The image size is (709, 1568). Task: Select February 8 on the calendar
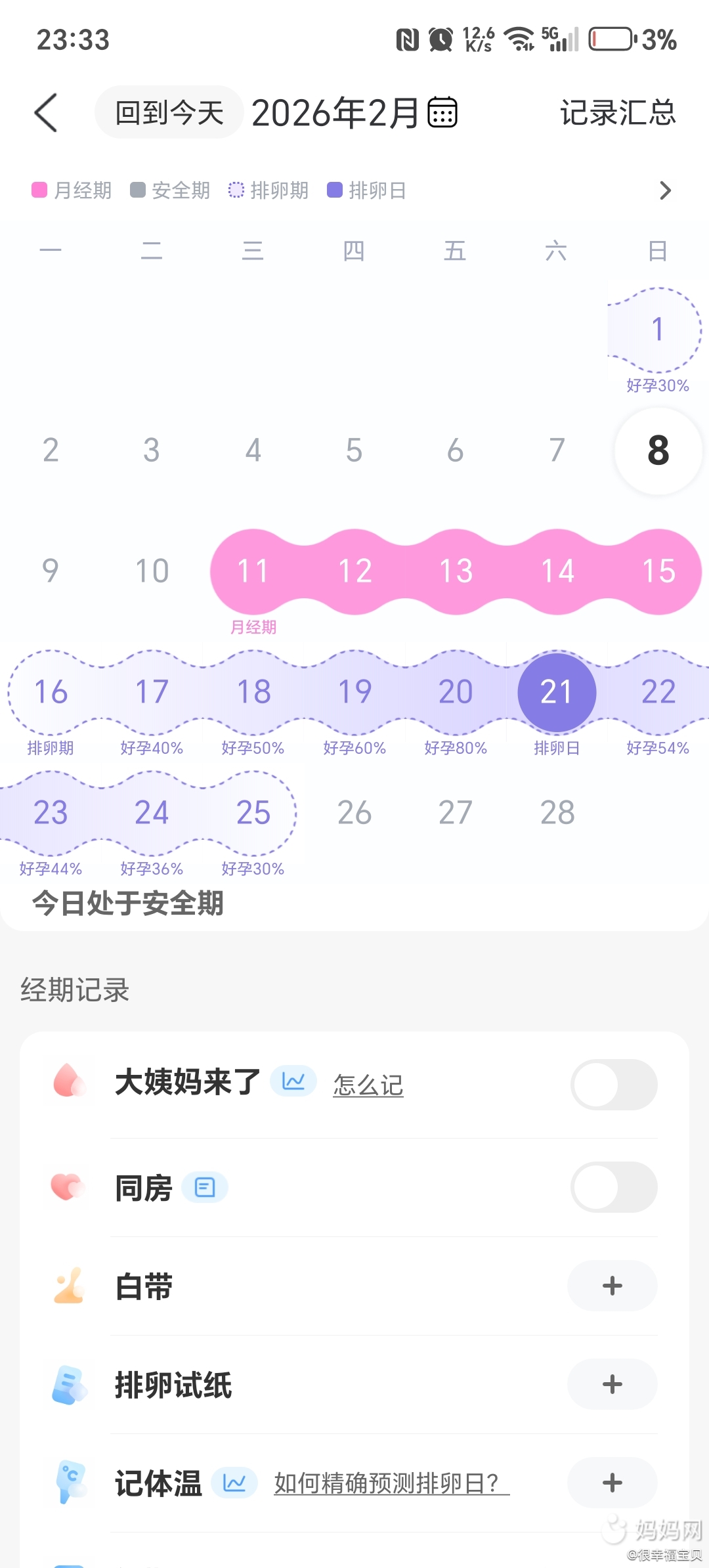pyautogui.click(x=658, y=450)
